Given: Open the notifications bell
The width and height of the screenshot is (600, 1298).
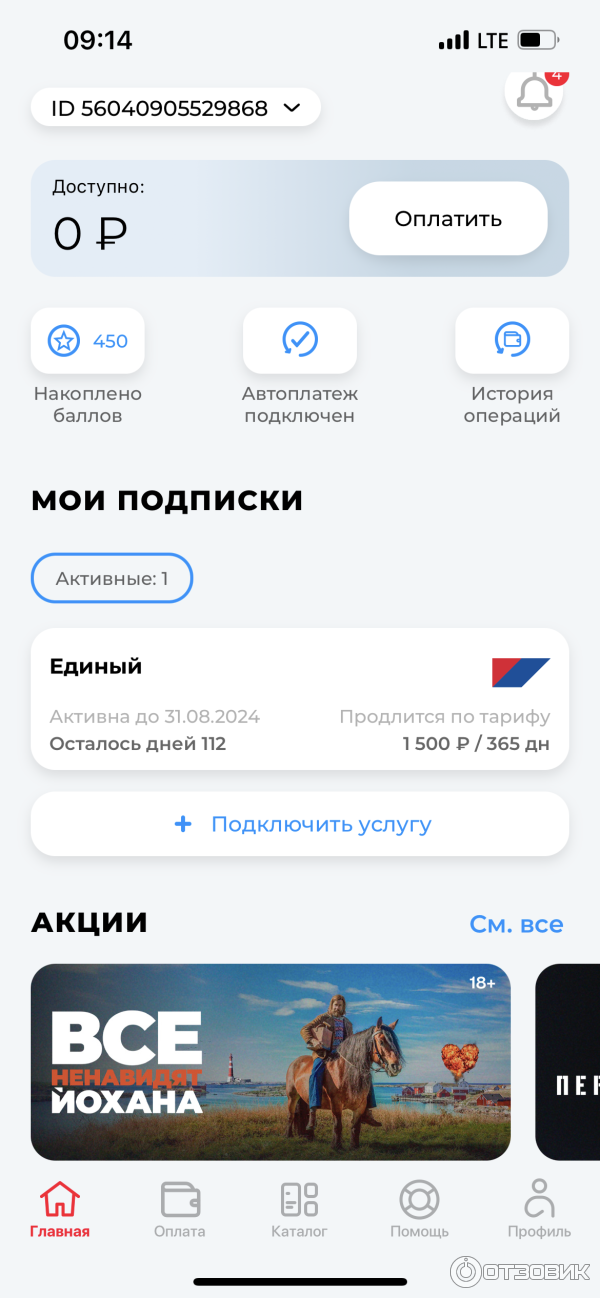Looking at the screenshot, I should 534,94.
